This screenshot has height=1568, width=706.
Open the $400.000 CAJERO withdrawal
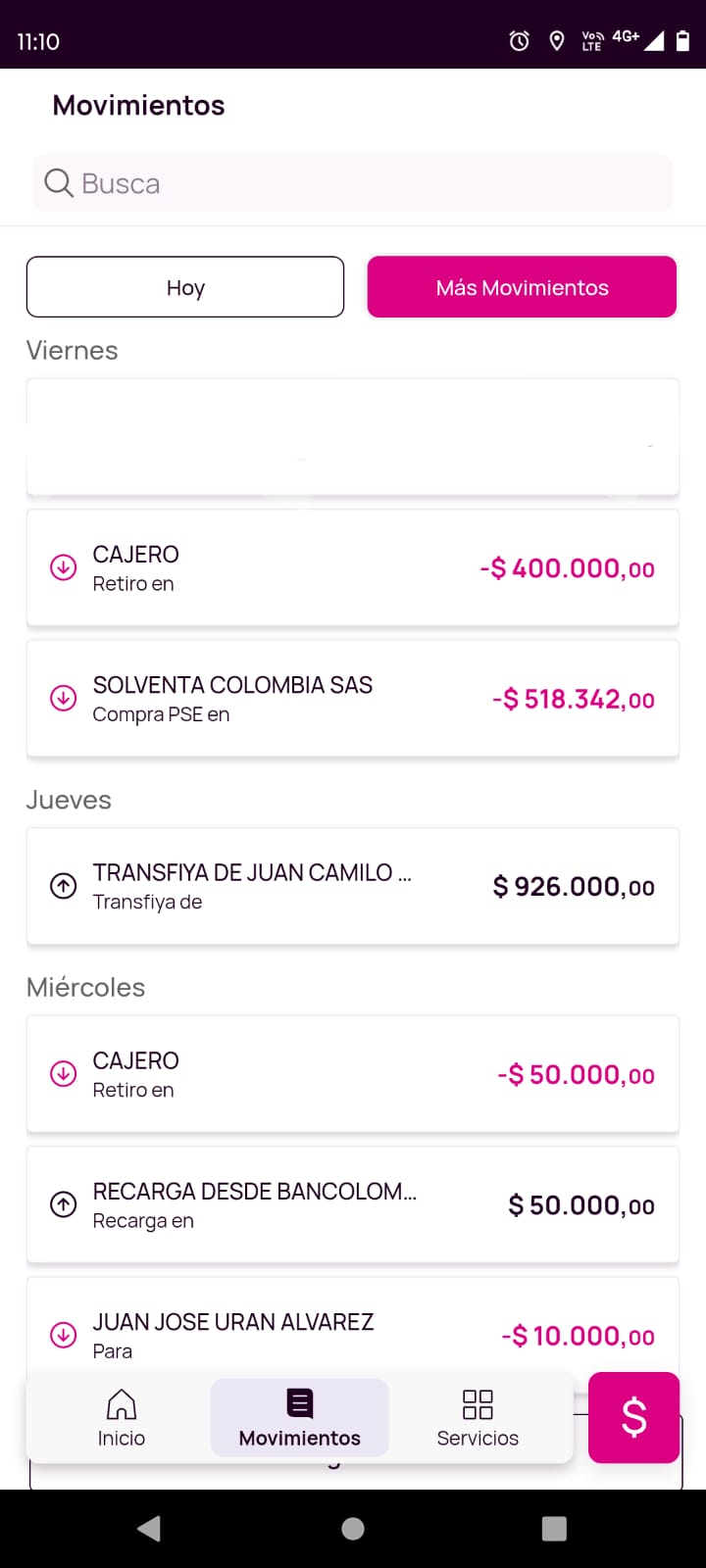pyautogui.click(x=353, y=568)
